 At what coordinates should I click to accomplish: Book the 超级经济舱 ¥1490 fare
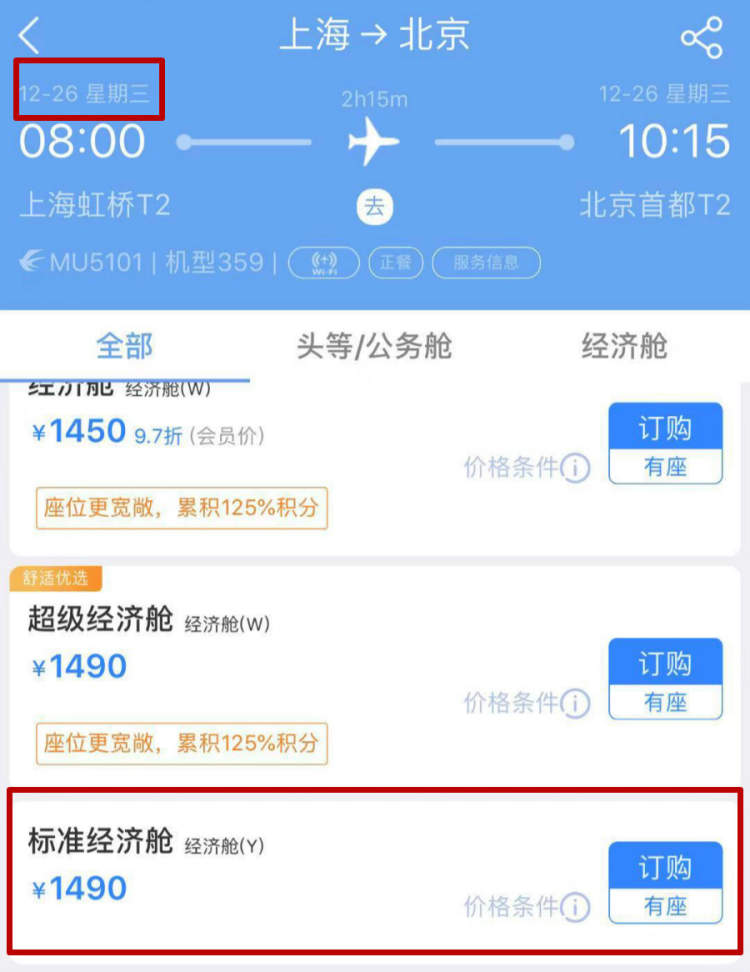coord(665,664)
